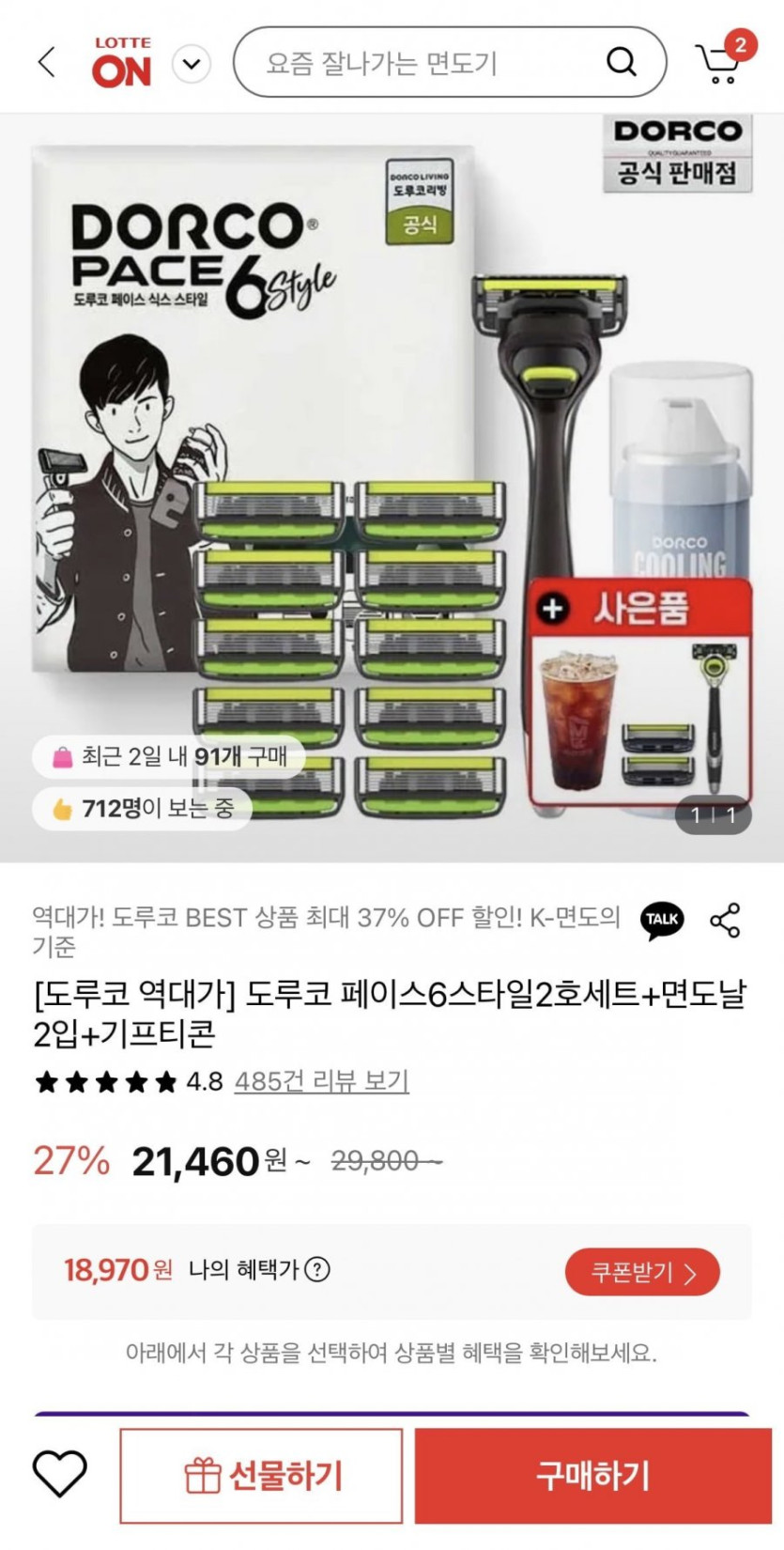
Task: Tap the 선물하기 gift button
Action: click(x=261, y=1476)
